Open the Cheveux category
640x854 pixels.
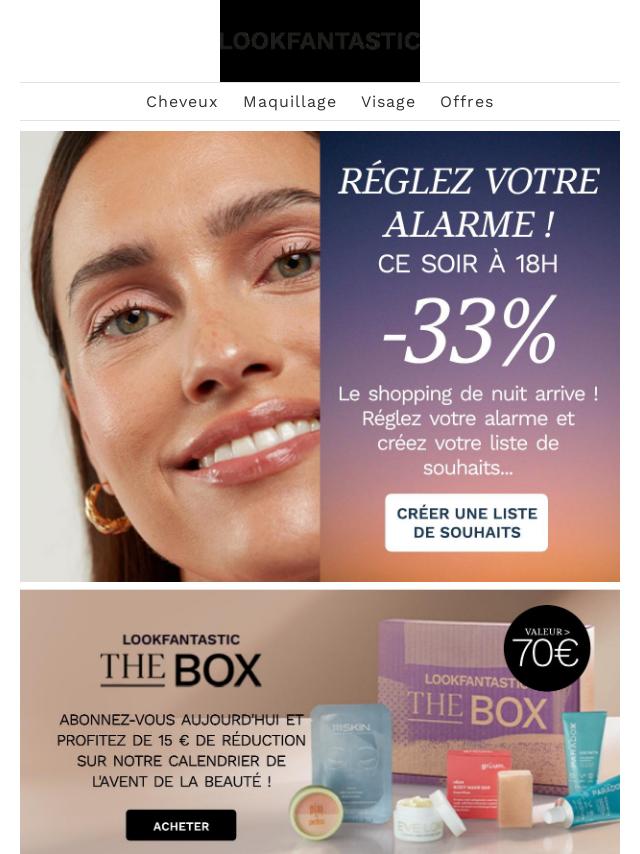click(x=182, y=102)
